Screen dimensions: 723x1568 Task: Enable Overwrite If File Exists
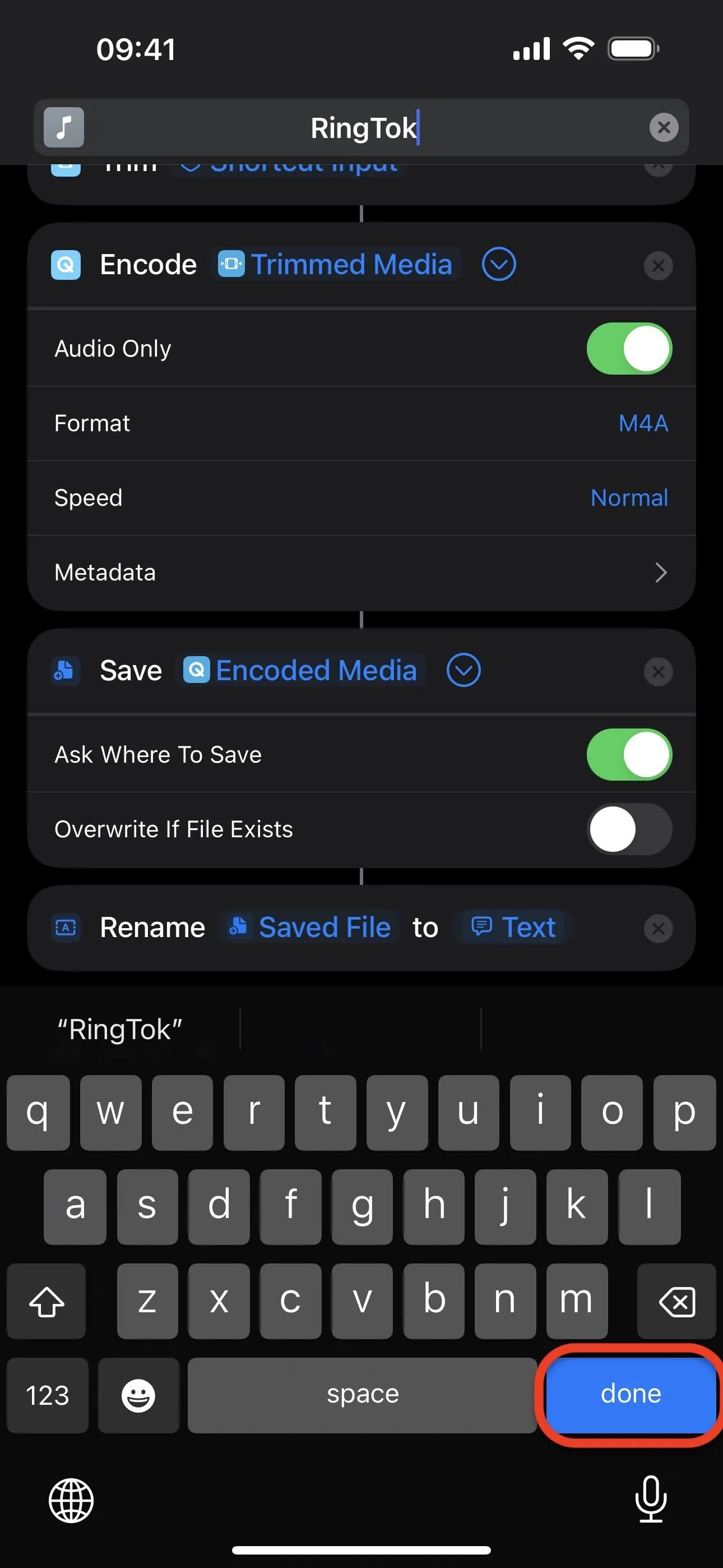629,829
